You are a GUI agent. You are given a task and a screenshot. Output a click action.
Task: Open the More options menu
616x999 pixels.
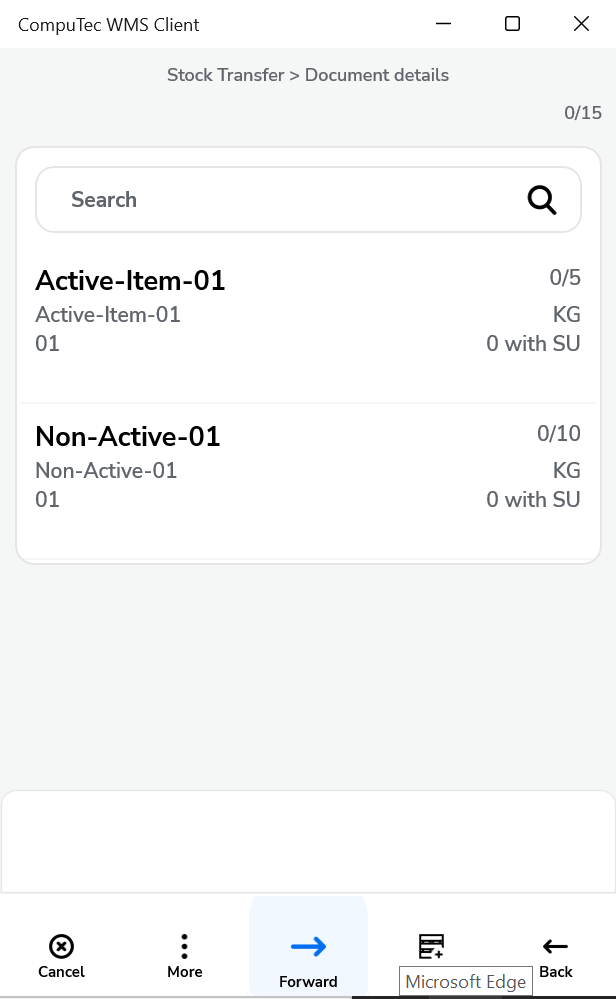pos(184,955)
